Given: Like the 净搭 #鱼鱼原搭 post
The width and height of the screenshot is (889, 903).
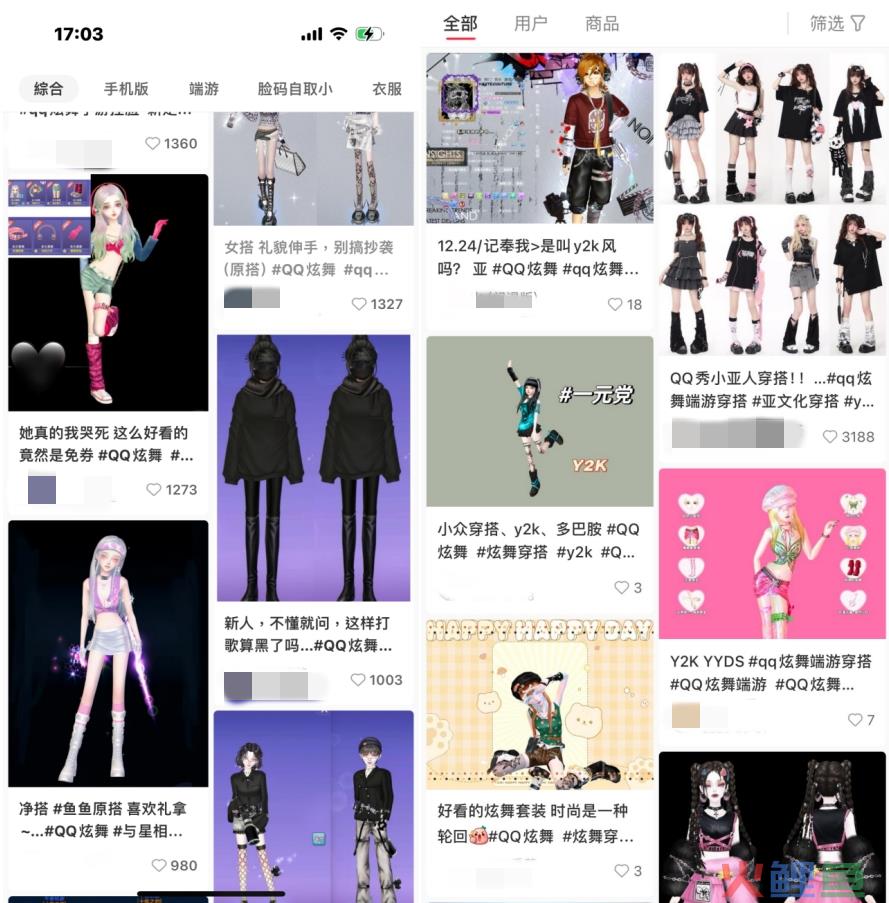Looking at the screenshot, I should [158, 865].
